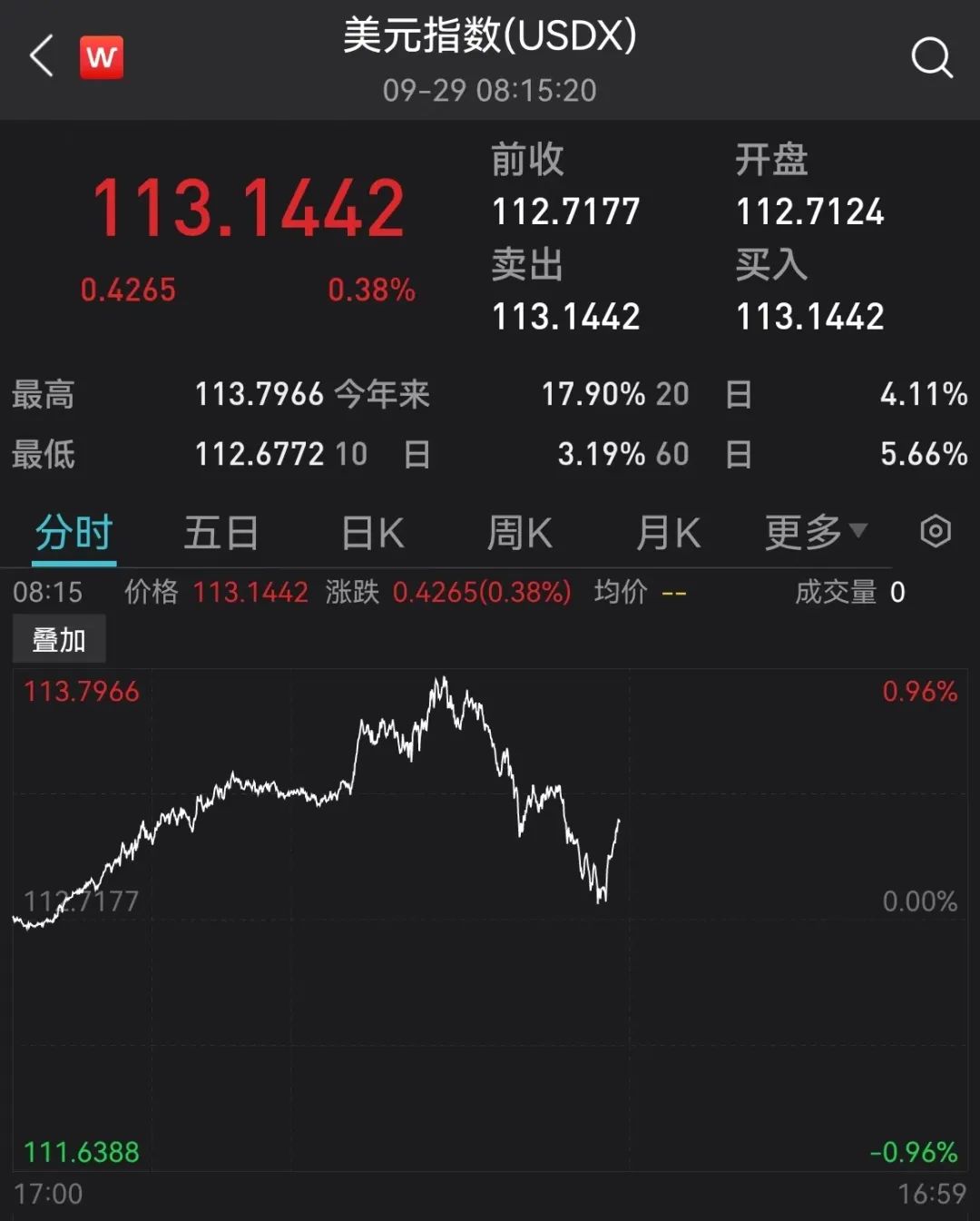Switch to the 五日 five-day tab
This screenshot has height=1221, width=980.
[221, 533]
